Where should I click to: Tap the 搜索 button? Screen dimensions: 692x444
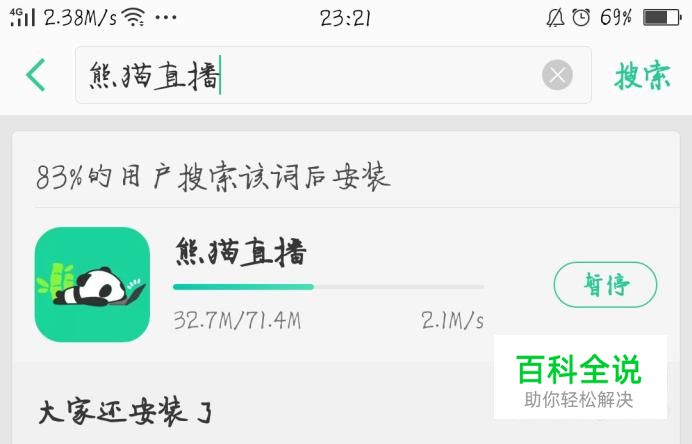click(x=642, y=75)
